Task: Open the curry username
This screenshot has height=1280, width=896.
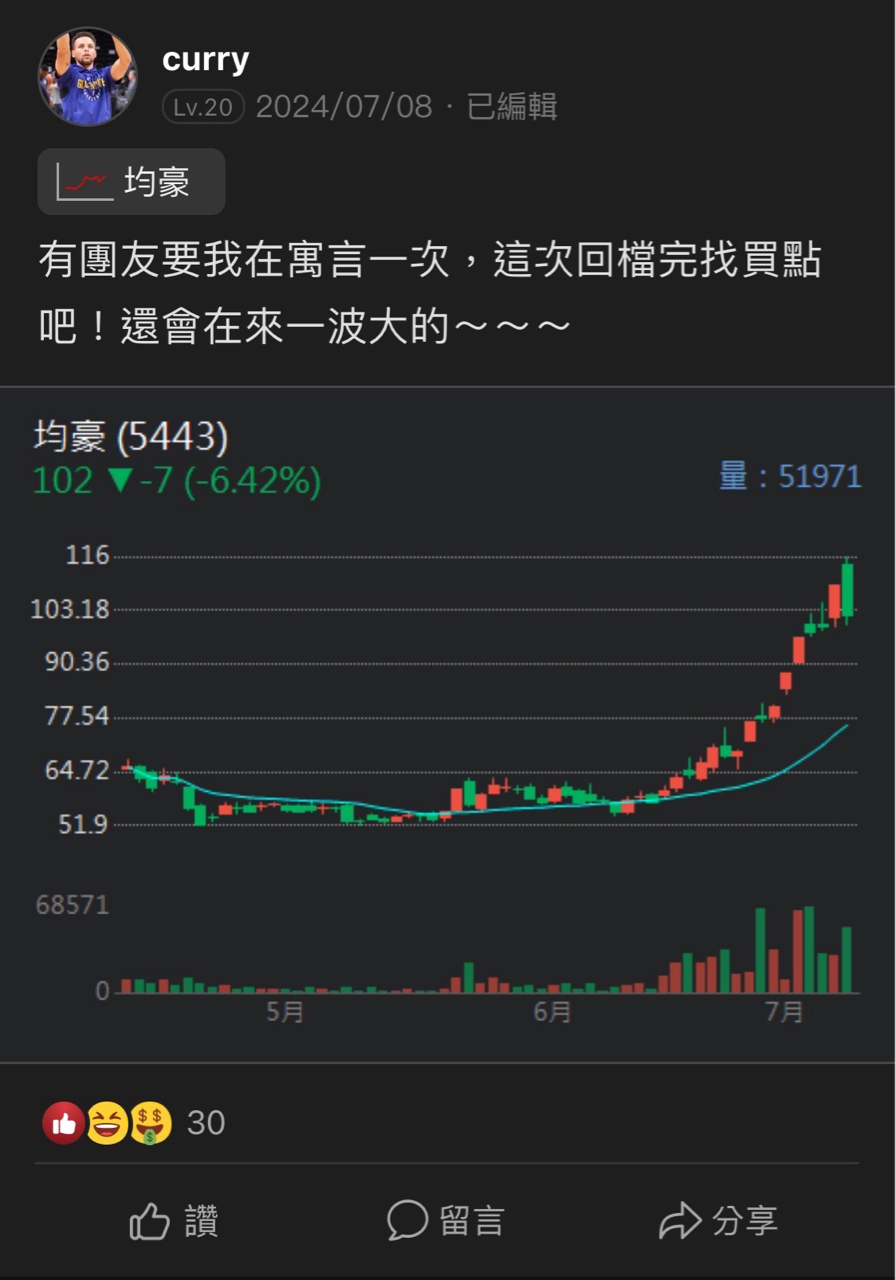Action: pos(205,60)
